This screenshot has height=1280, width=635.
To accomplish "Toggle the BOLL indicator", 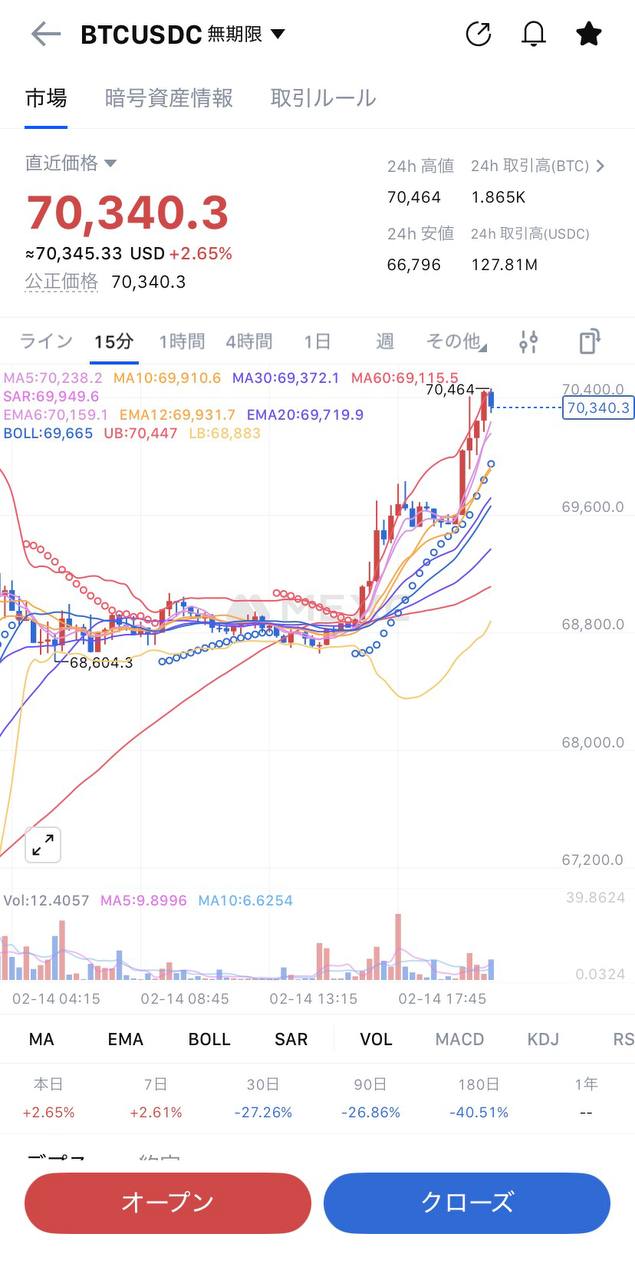I will (209, 1039).
